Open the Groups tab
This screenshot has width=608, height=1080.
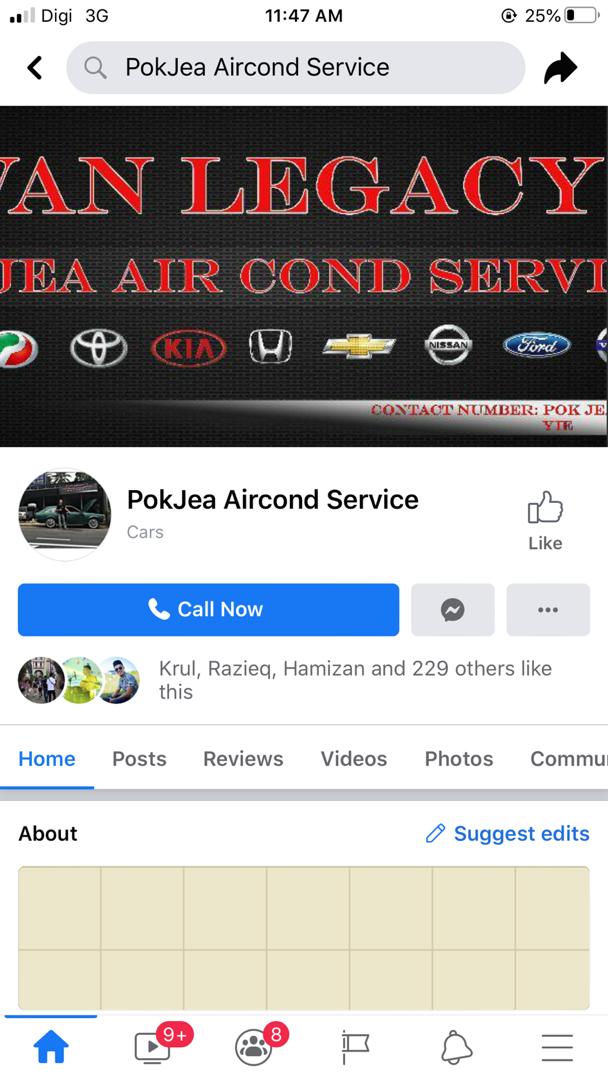pyautogui.click(x=254, y=1047)
